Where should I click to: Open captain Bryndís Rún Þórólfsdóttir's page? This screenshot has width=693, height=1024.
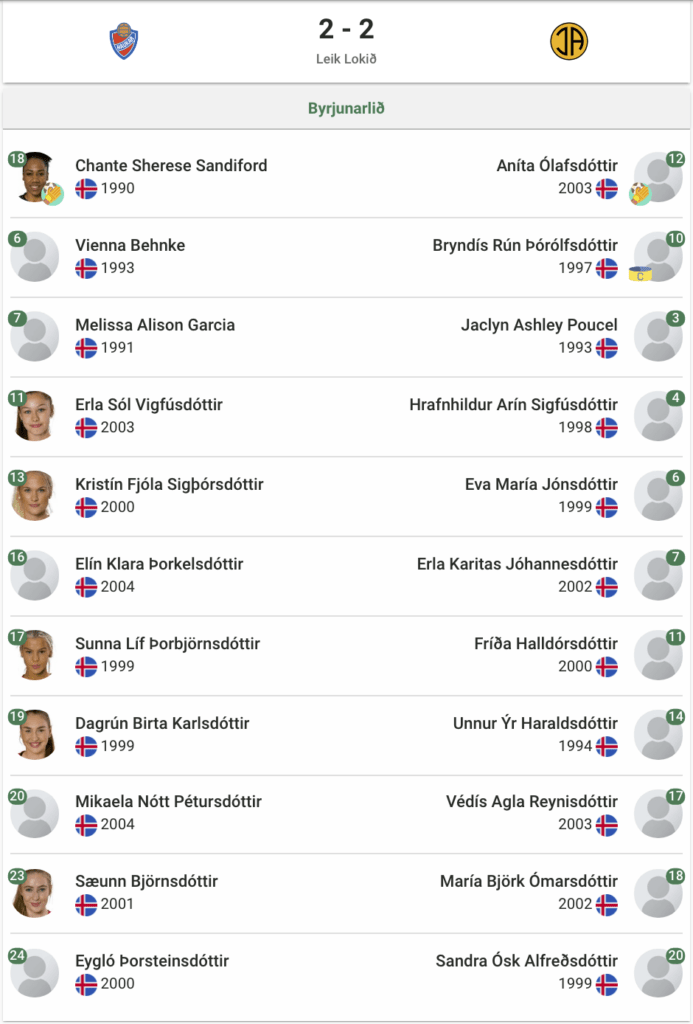(x=525, y=245)
